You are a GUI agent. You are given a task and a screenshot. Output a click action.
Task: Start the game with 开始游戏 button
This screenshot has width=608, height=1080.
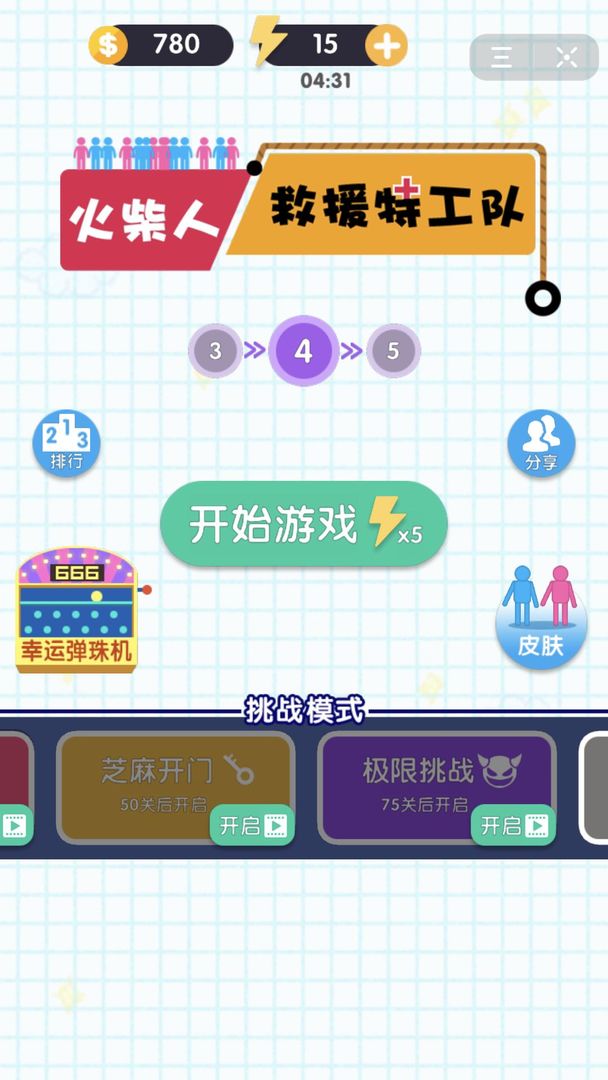coord(303,524)
